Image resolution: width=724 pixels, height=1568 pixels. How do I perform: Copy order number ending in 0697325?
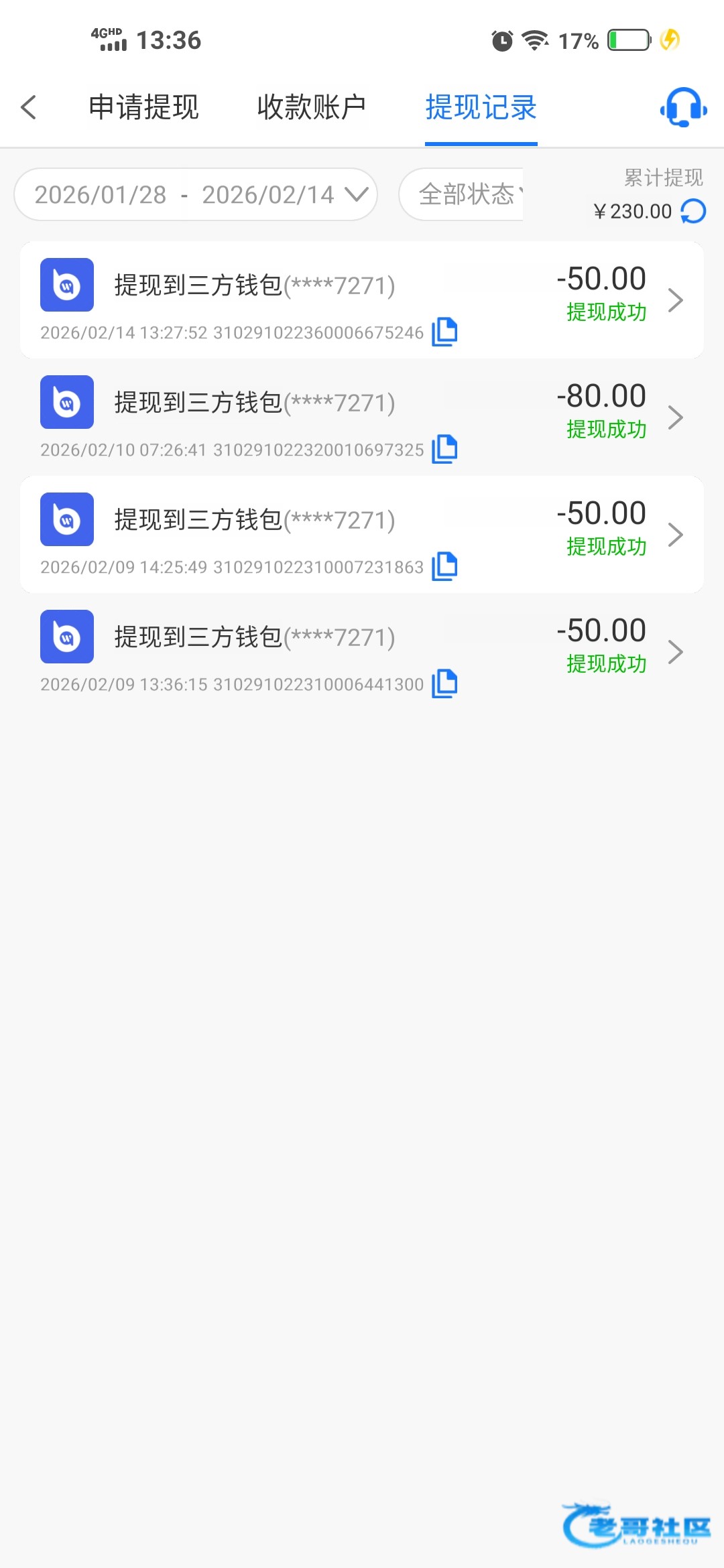444,449
